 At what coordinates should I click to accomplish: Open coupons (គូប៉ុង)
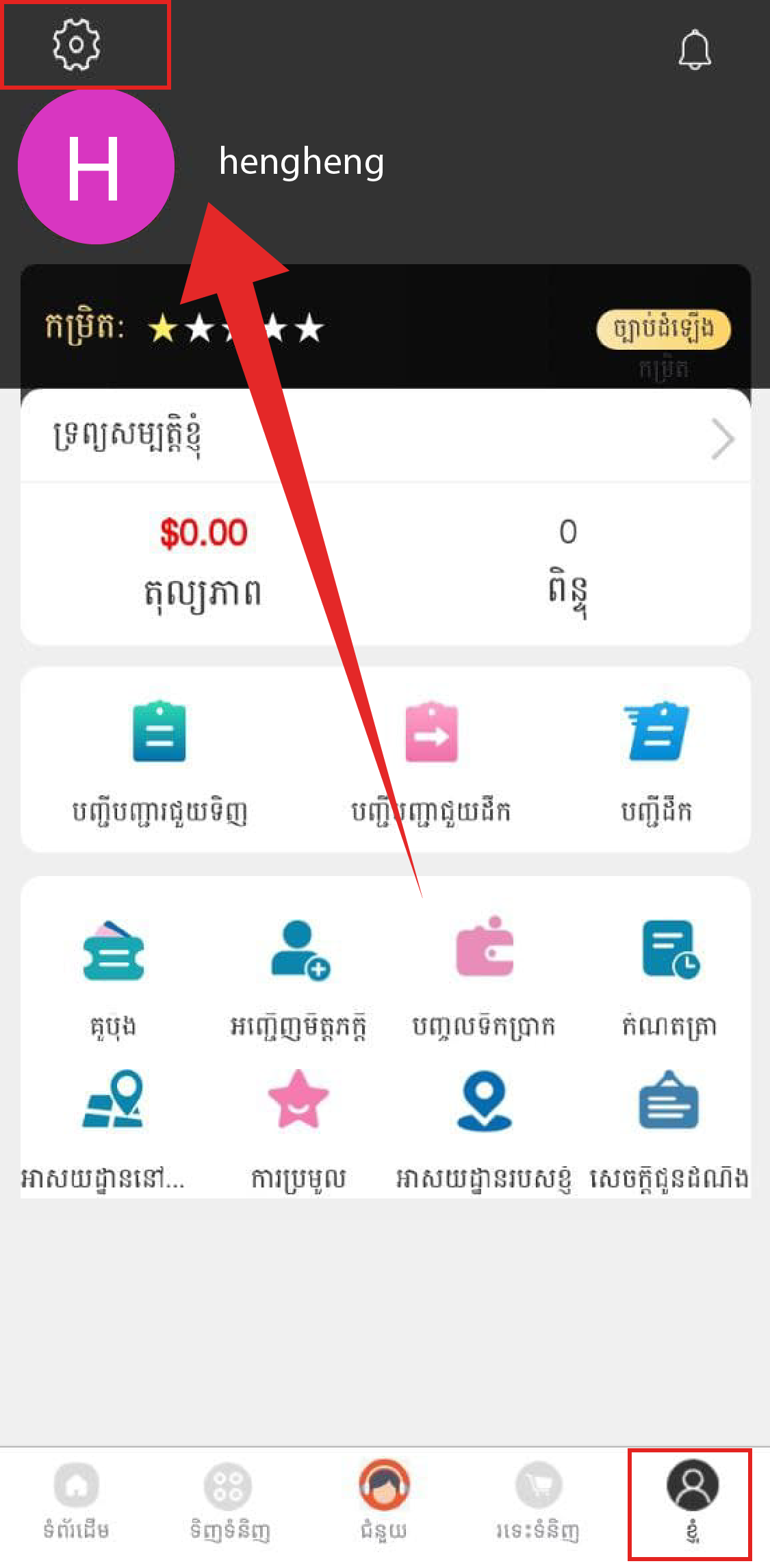click(x=113, y=972)
